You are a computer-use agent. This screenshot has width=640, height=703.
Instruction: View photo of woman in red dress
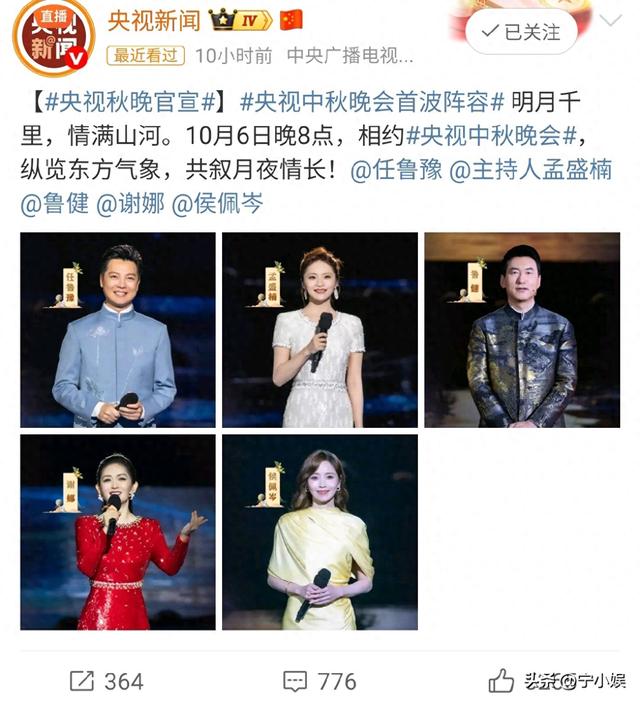118,532
